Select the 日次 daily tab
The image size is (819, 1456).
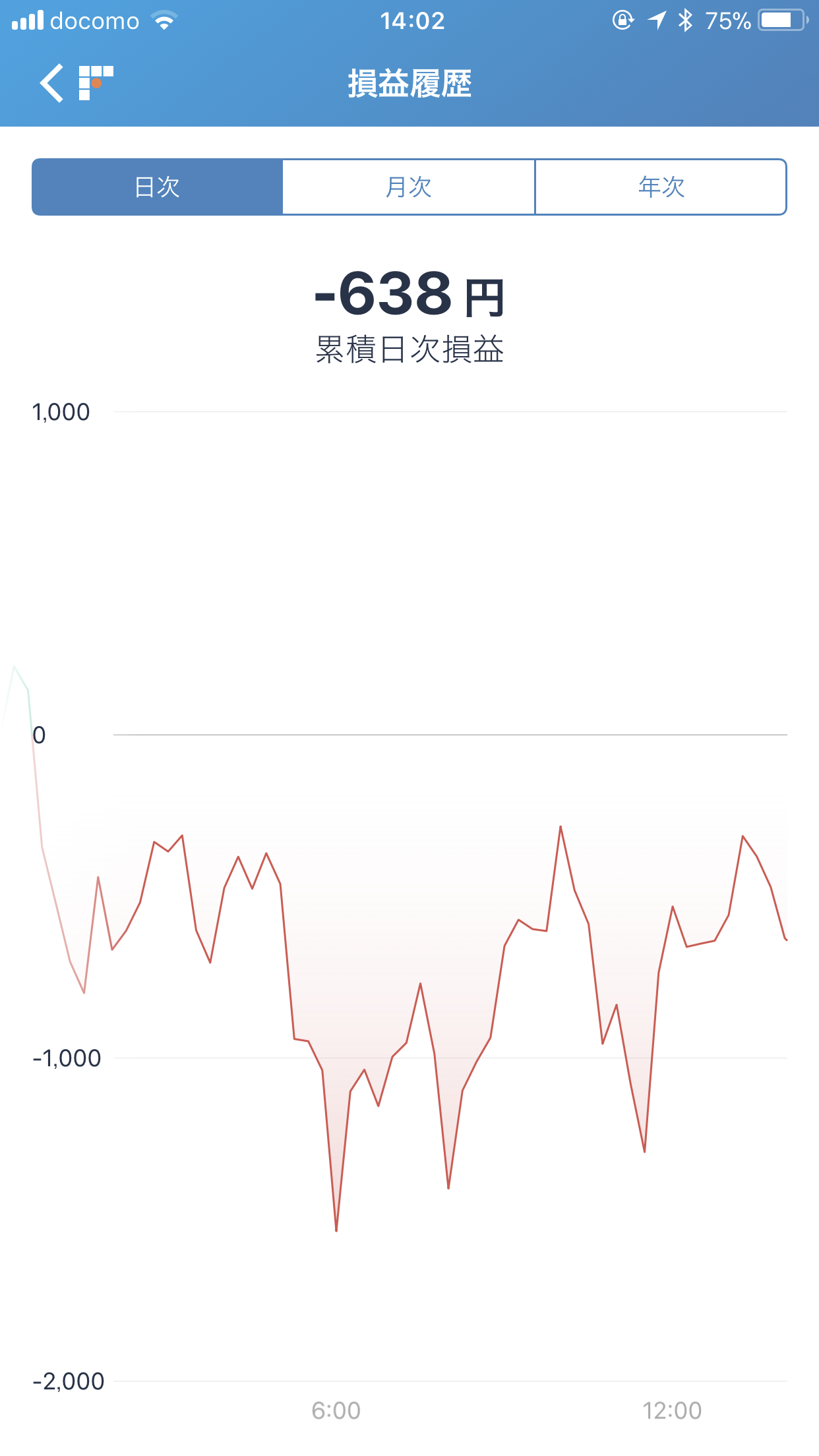(158, 187)
